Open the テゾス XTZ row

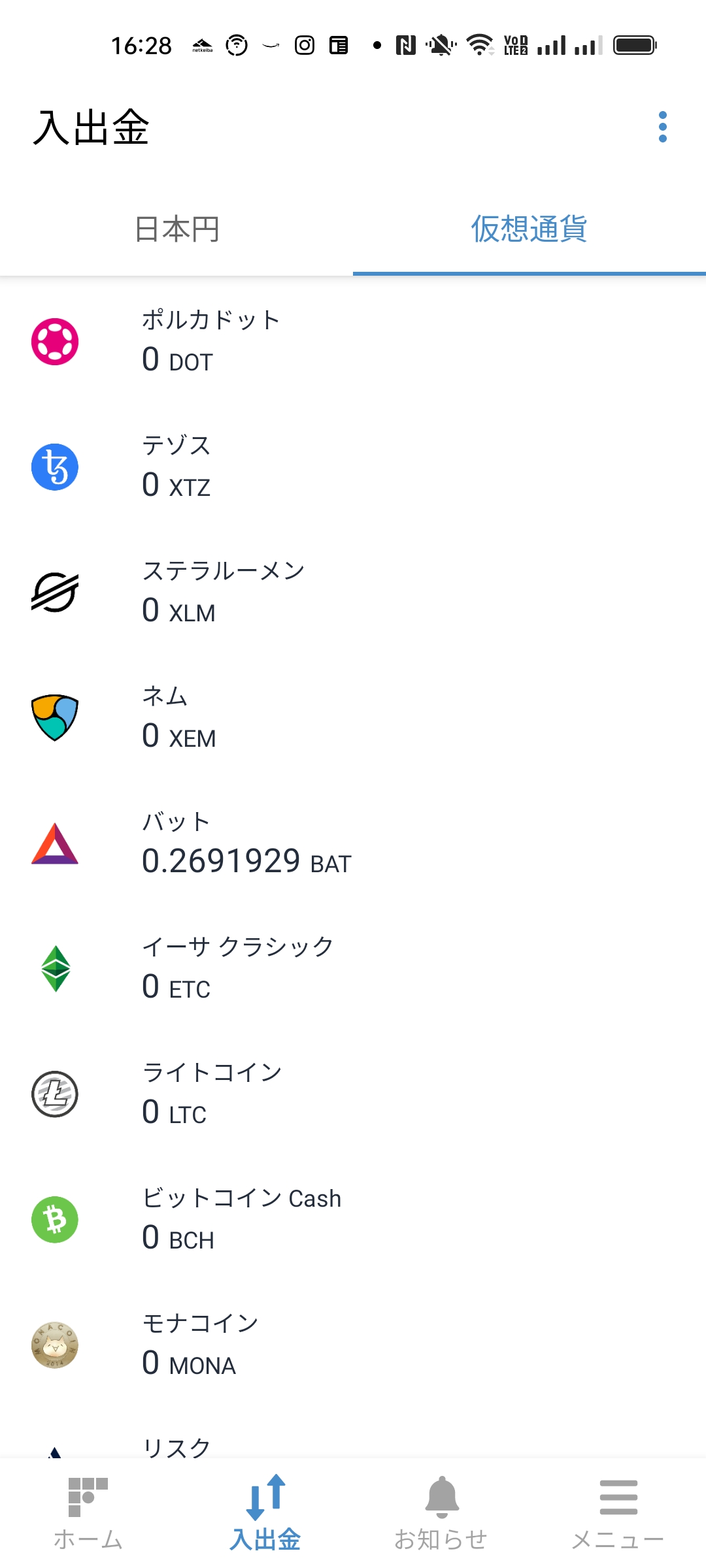click(353, 466)
